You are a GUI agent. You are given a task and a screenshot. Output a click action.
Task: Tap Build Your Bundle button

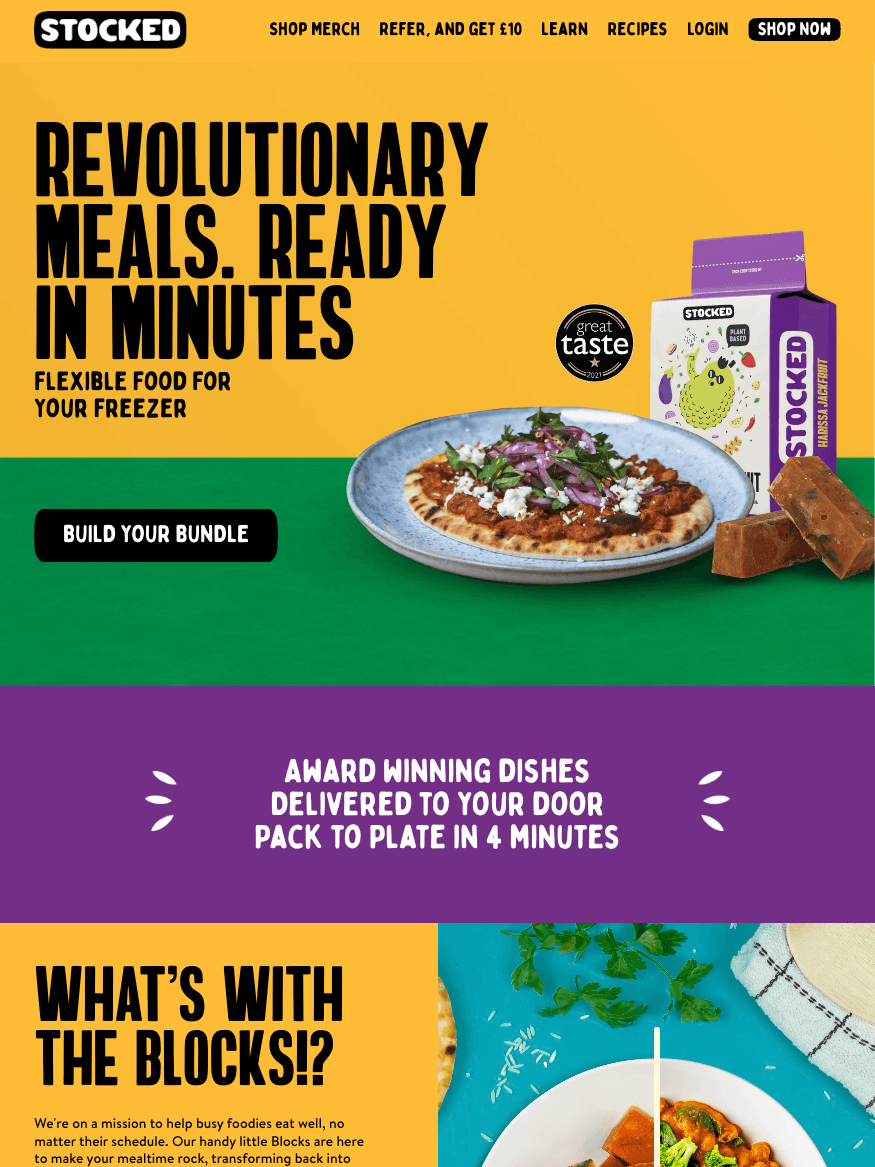coord(156,534)
